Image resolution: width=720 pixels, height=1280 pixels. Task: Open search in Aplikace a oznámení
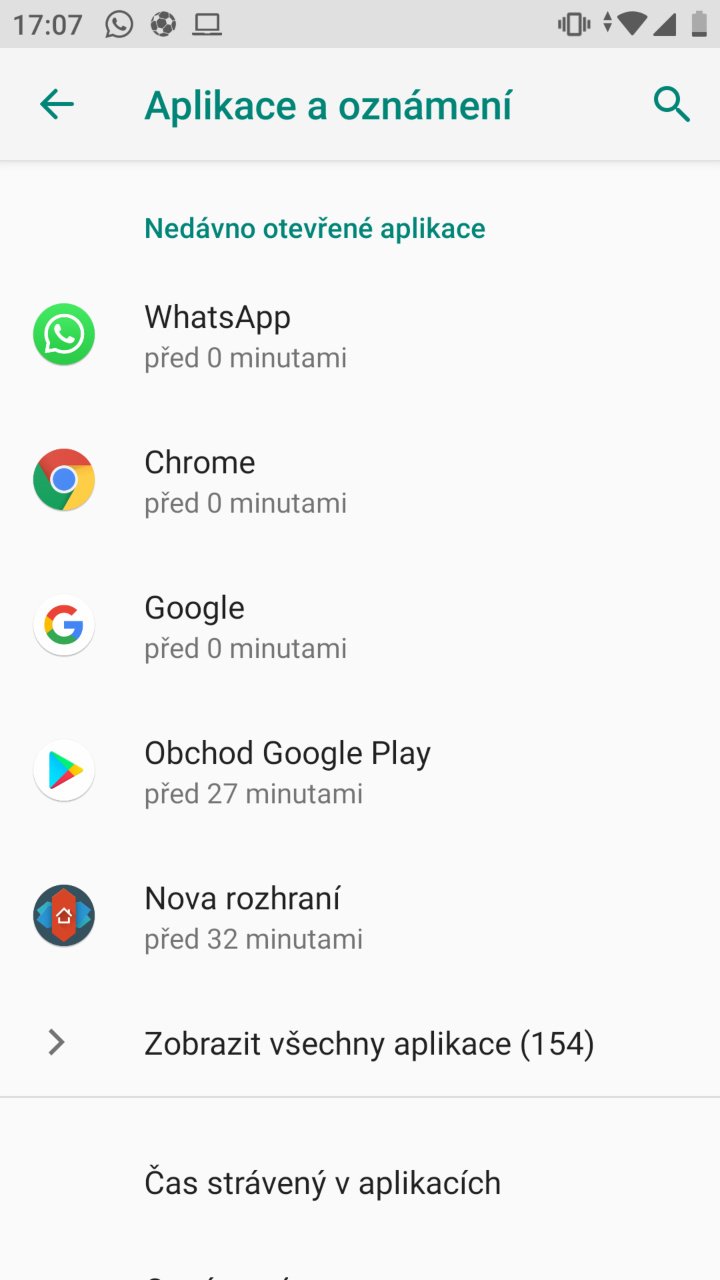(x=671, y=104)
